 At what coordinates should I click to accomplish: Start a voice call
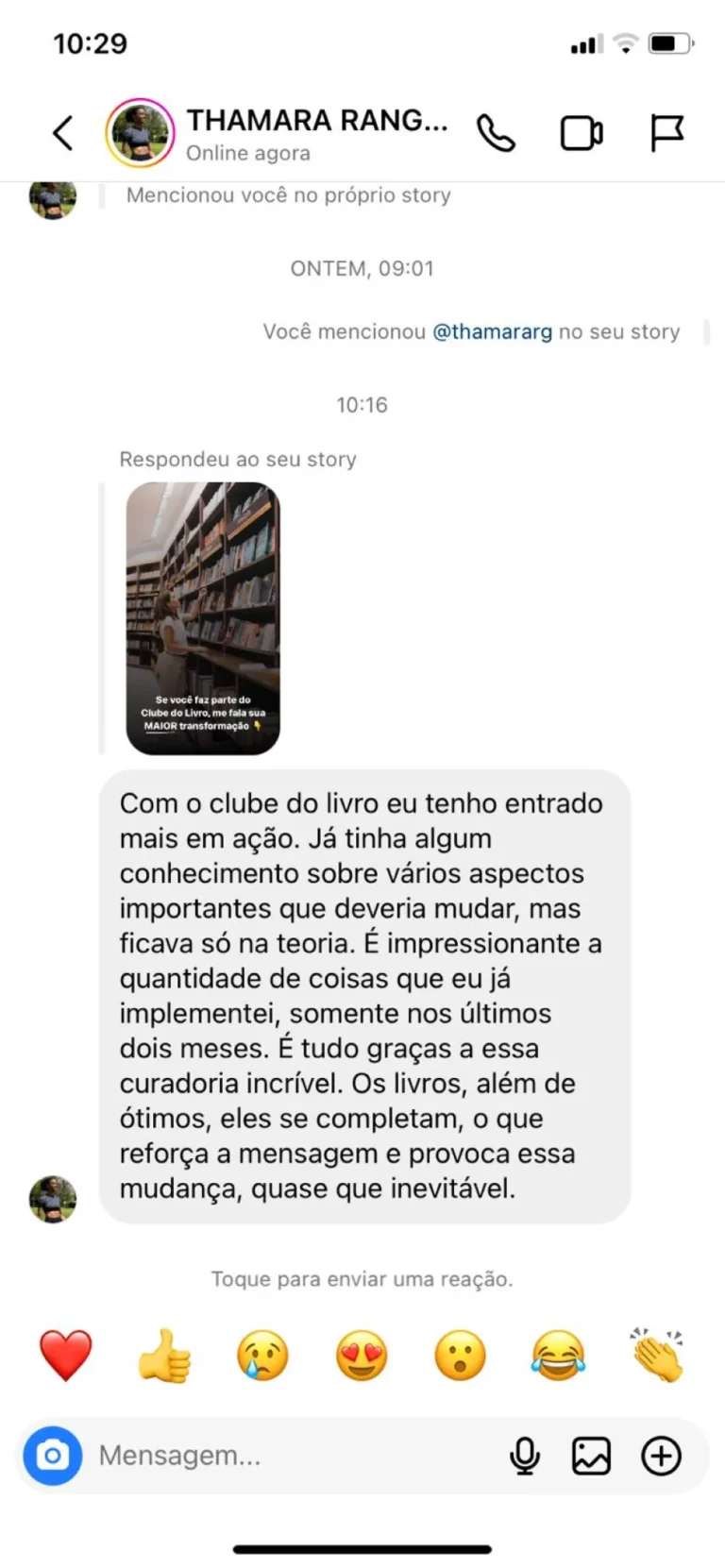click(496, 133)
